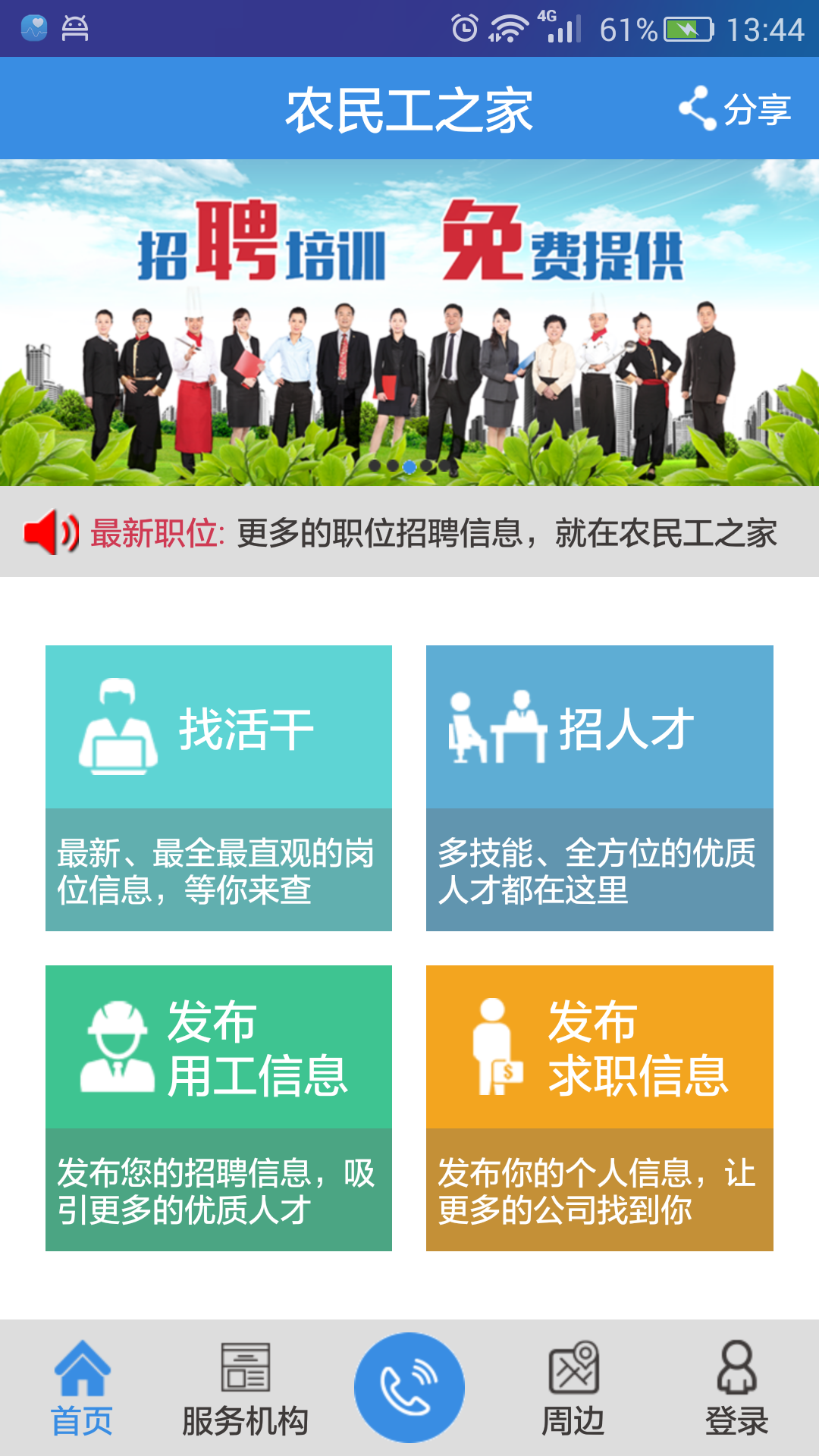819x1456 pixels.
Task: Open the 登录 login tab
Action: pos(736,1389)
